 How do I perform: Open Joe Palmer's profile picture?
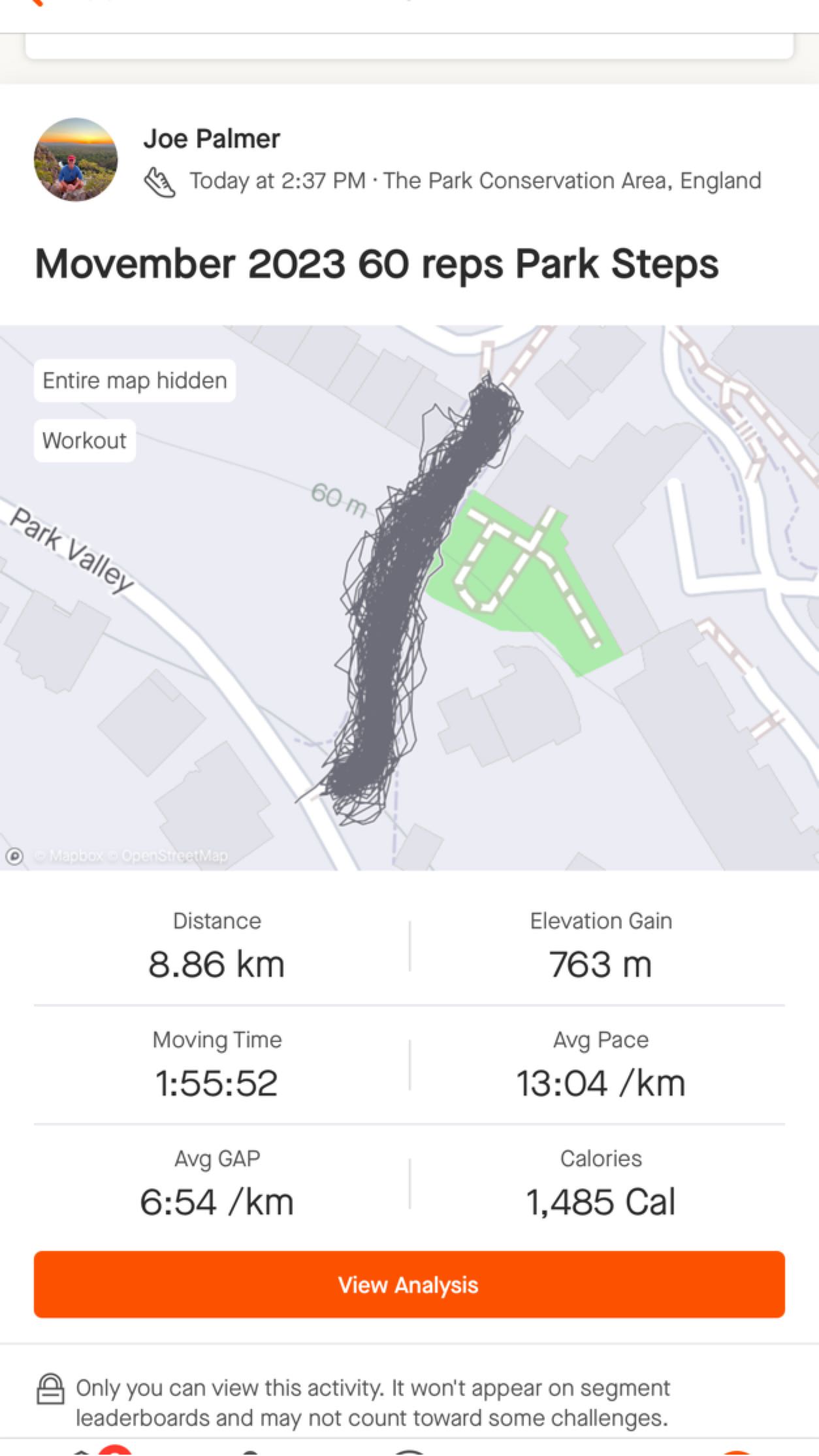click(x=76, y=159)
